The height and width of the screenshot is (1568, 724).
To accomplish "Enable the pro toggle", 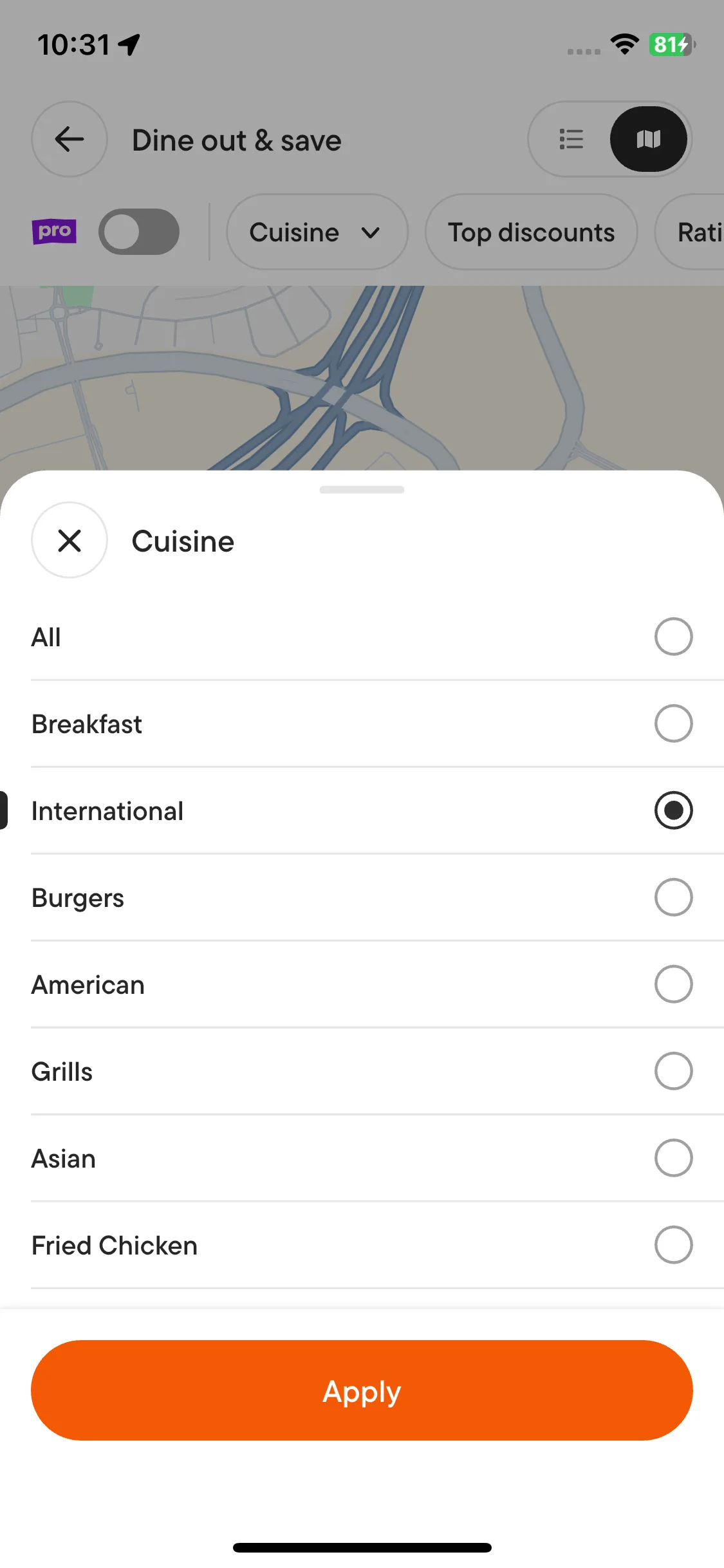I will pyautogui.click(x=139, y=232).
